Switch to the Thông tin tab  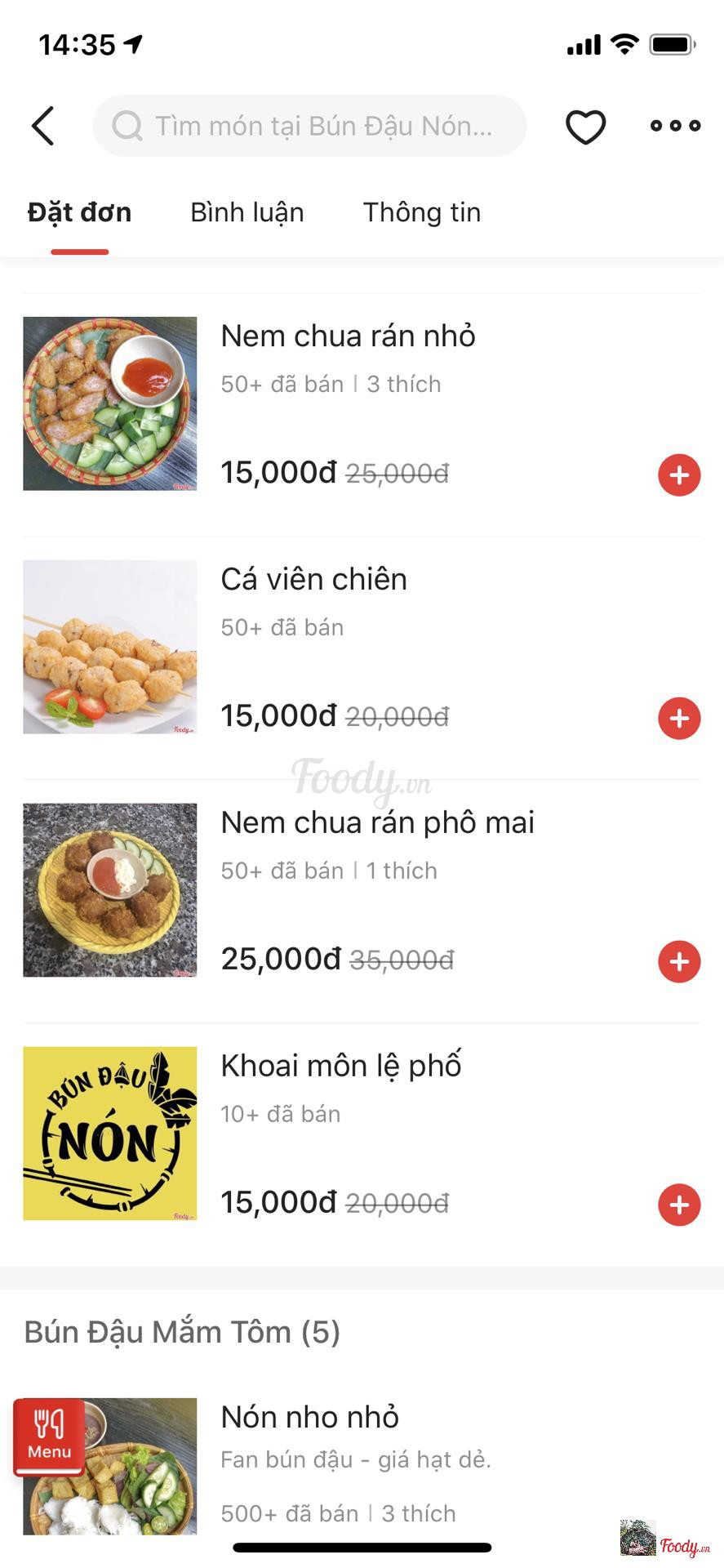[421, 212]
